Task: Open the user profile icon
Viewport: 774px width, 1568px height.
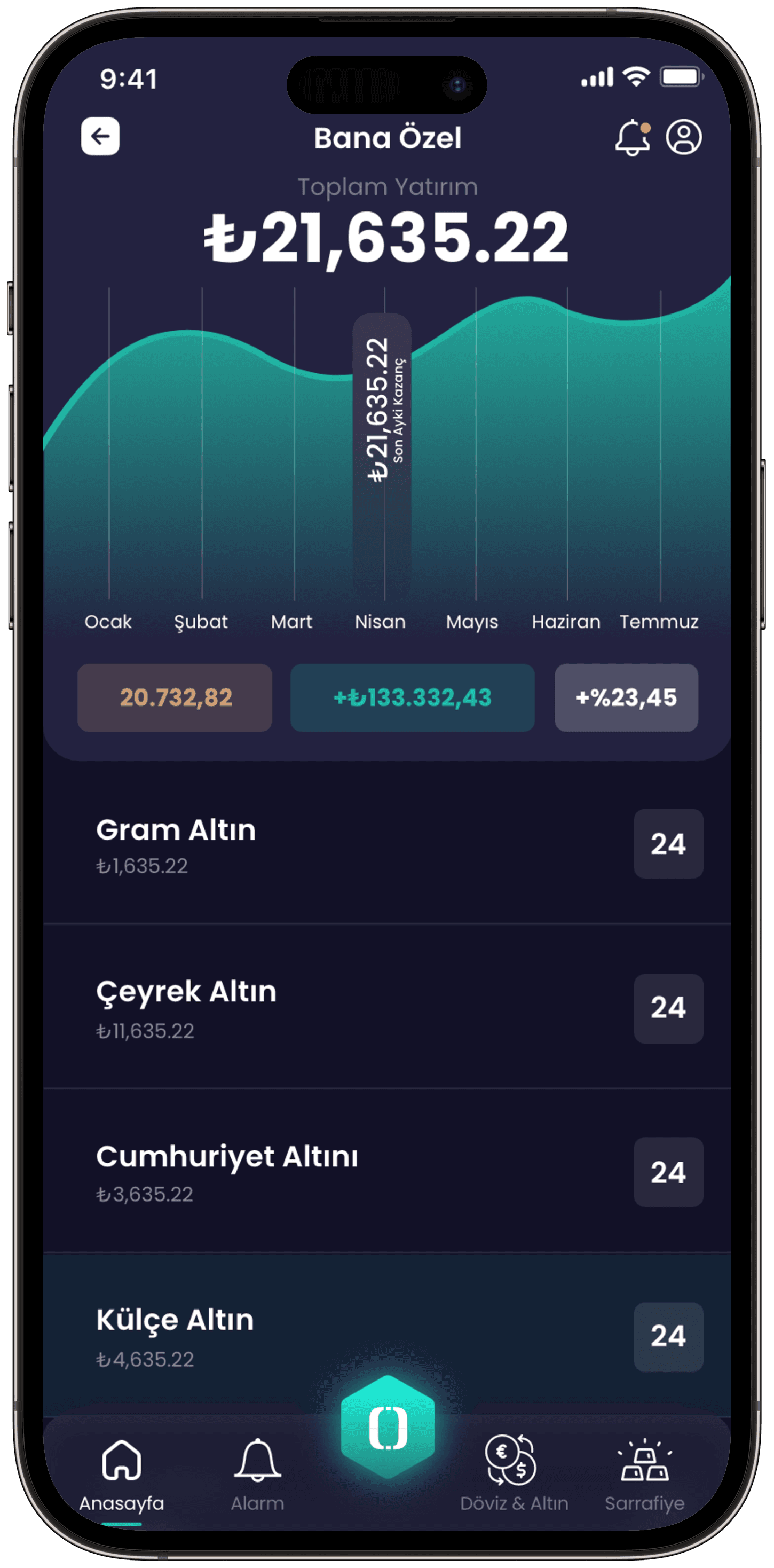Action: coord(683,137)
